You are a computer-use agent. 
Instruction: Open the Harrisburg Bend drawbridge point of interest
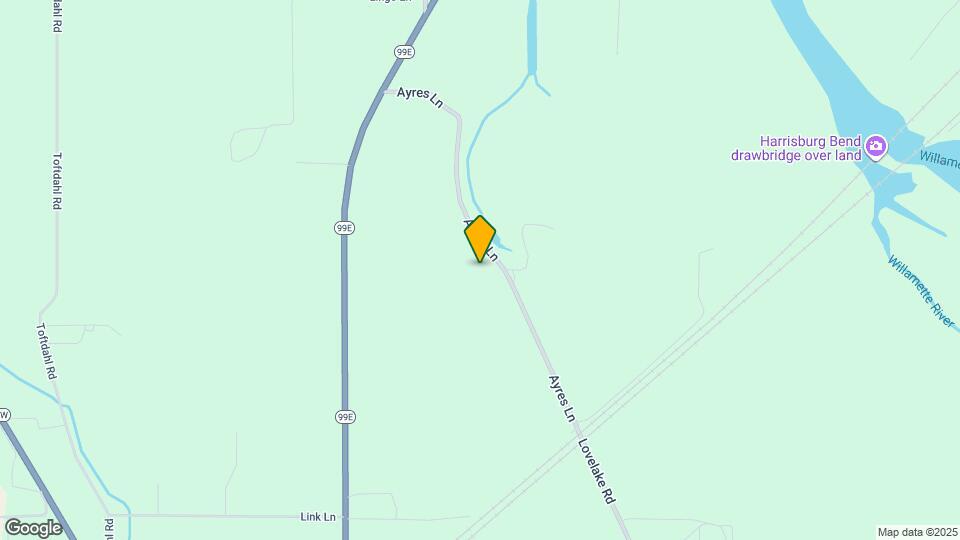876,148
